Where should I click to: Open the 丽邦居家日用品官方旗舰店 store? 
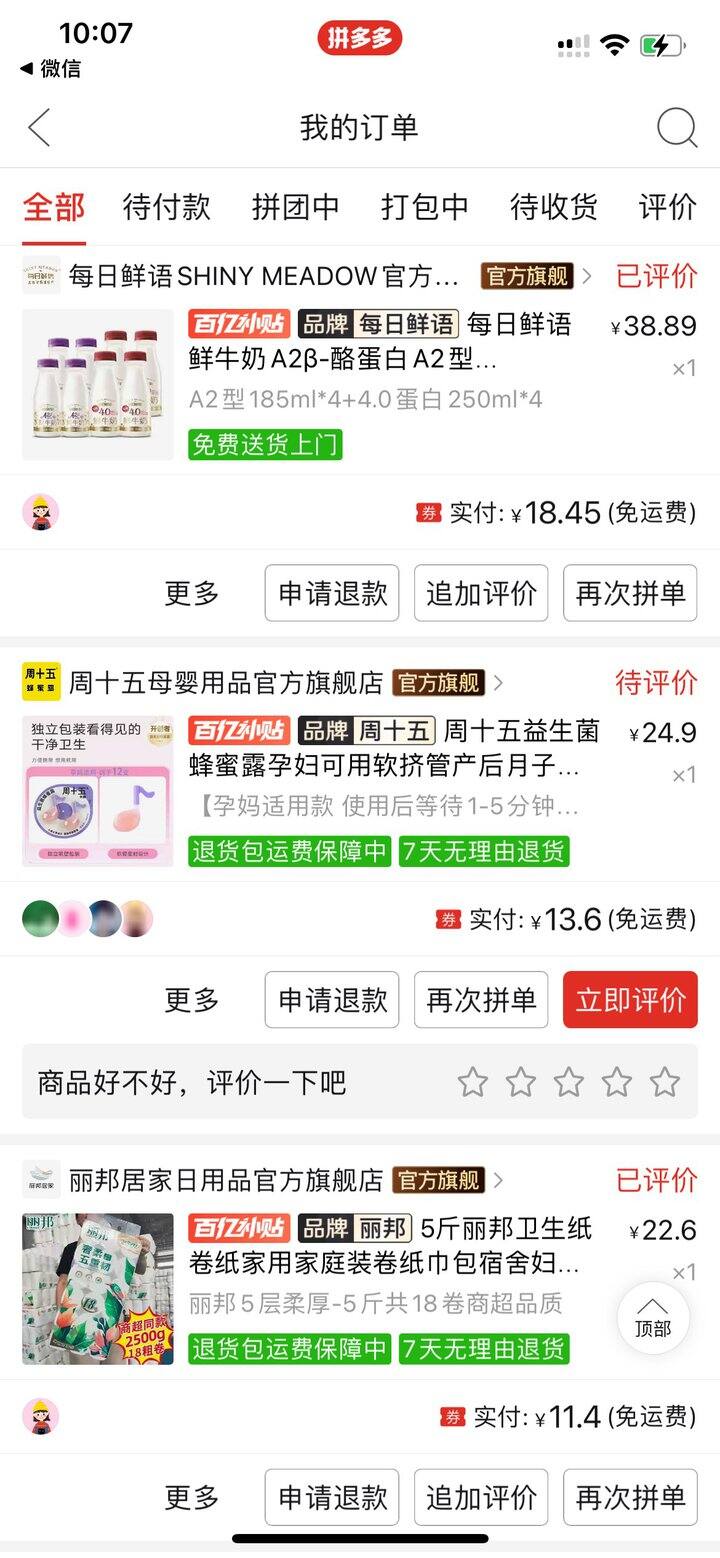pos(226,1180)
